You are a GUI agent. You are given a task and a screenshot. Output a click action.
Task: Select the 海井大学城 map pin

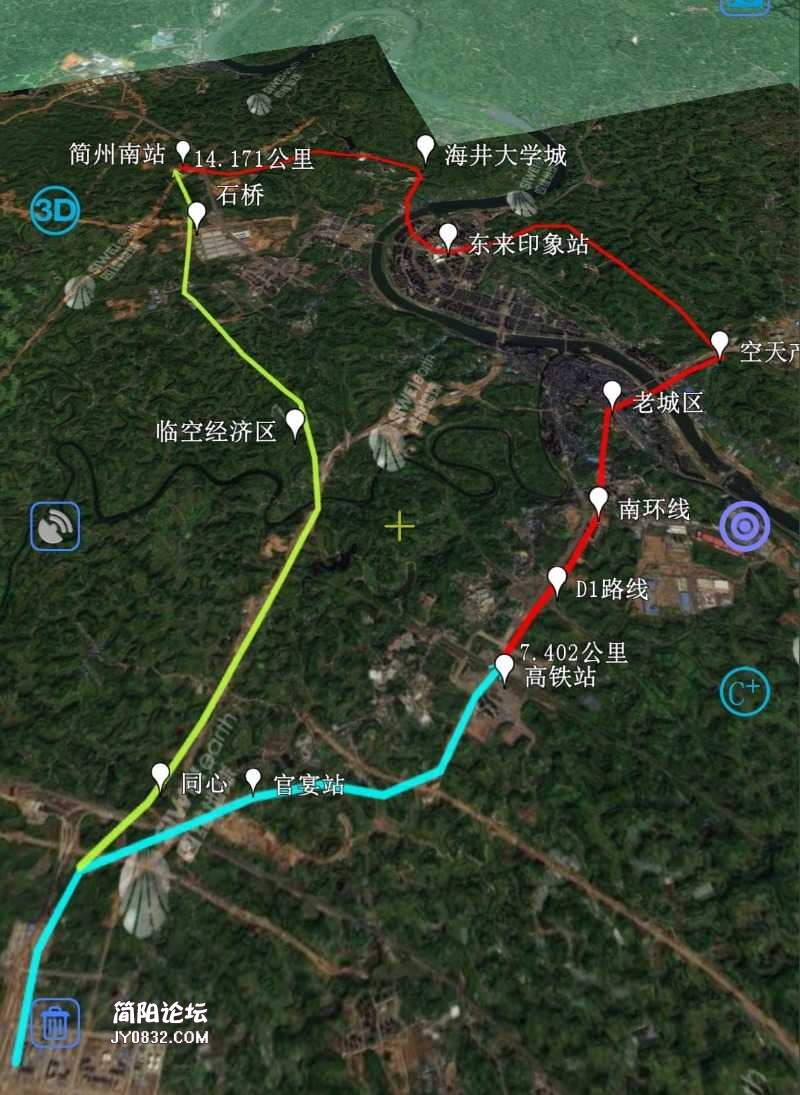click(426, 149)
